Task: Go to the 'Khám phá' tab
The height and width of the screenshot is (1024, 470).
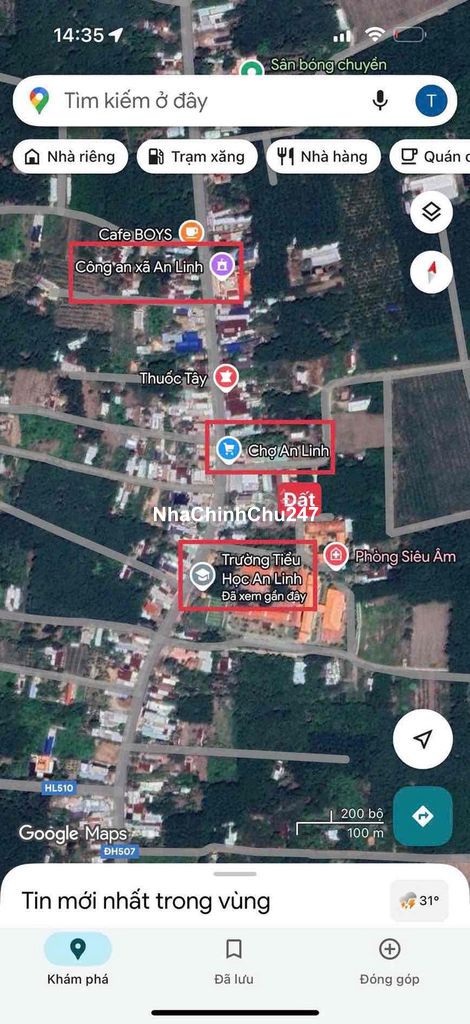Action: tap(78, 961)
